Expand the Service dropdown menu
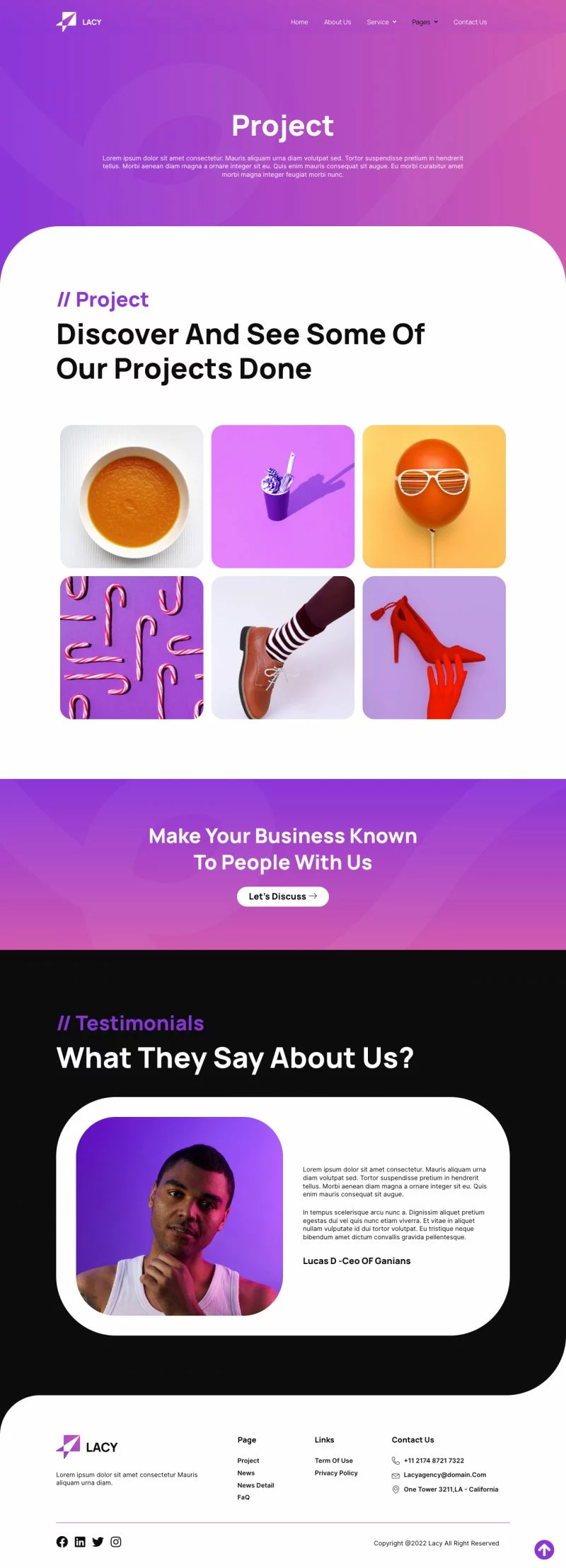566x1568 pixels. tap(381, 22)
